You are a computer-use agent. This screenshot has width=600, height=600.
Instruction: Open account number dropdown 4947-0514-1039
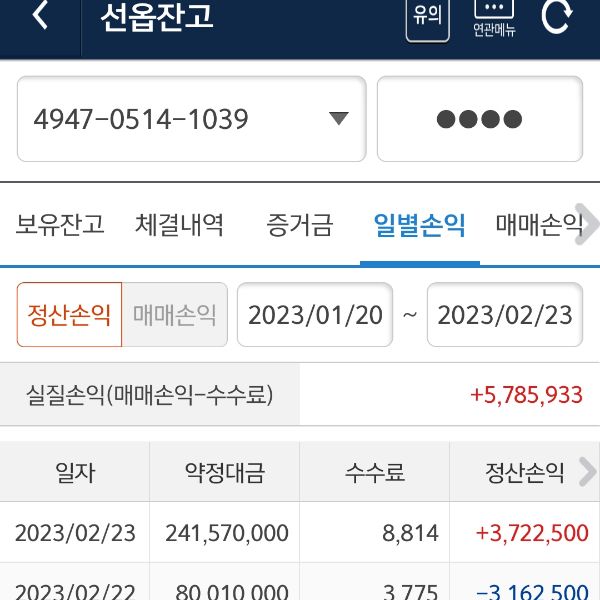pyautogui.click(x=191, y=119)
